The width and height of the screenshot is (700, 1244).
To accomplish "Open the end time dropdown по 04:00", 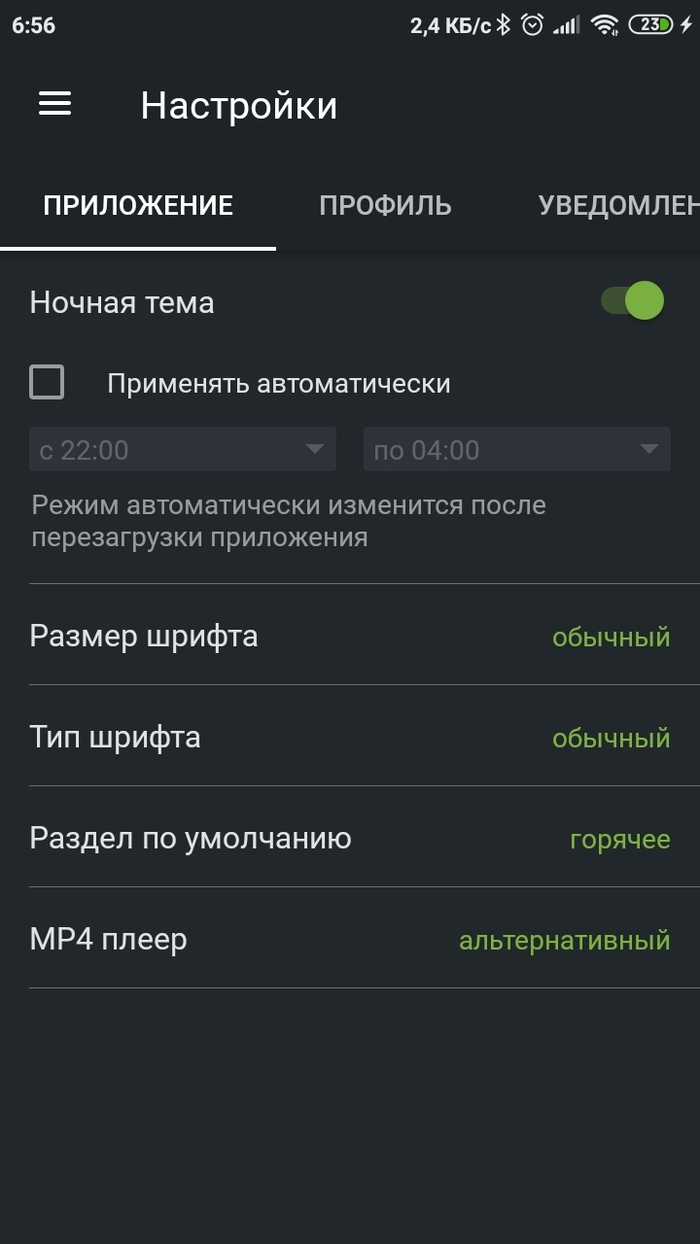I will 516,450.
